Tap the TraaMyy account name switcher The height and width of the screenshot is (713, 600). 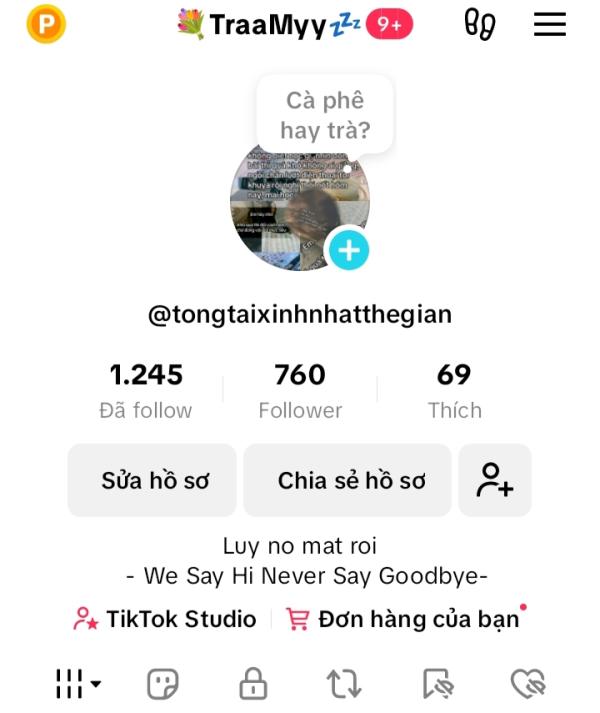pos(266,25)
